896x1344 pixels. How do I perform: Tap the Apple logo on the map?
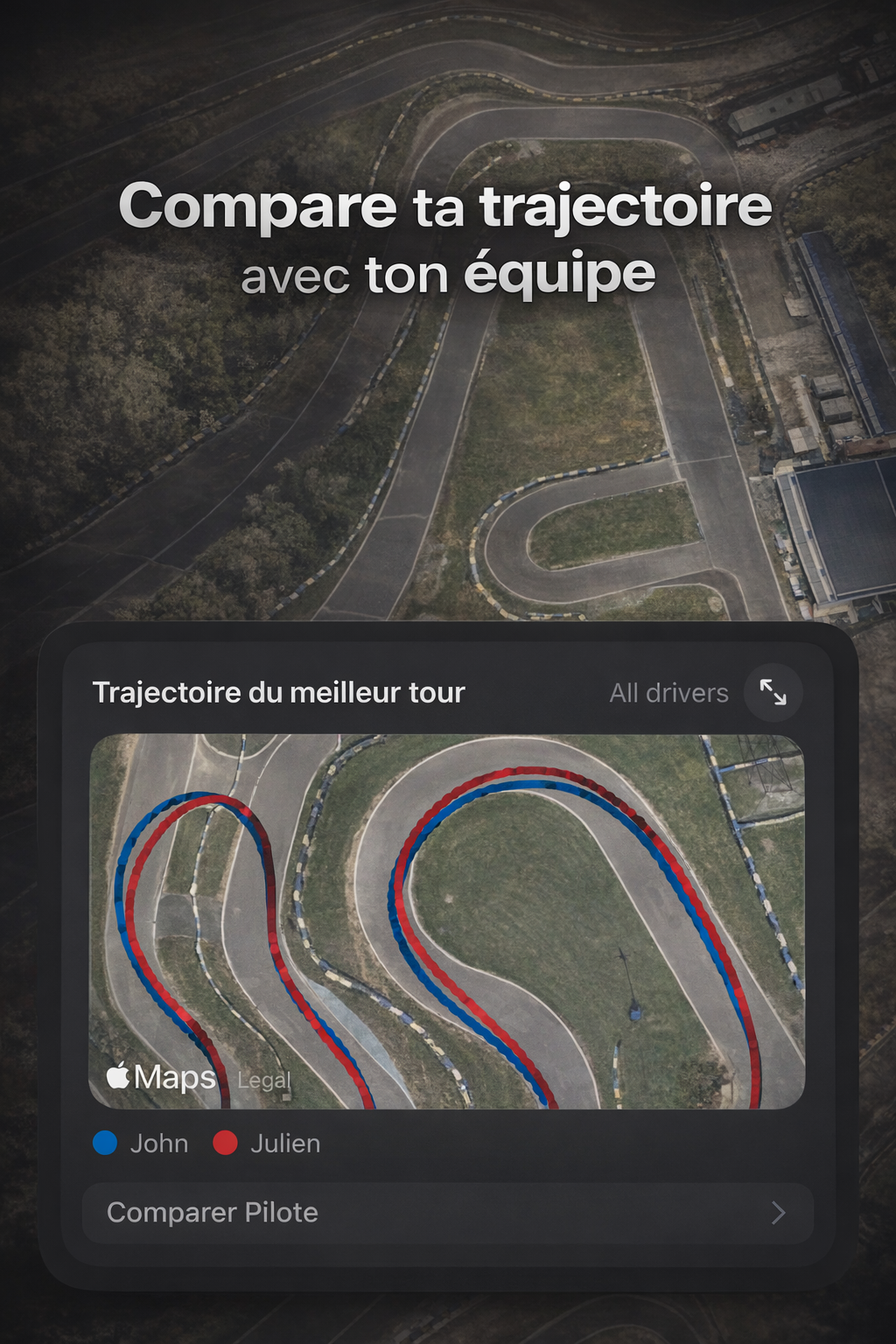tap(118, 1075)
